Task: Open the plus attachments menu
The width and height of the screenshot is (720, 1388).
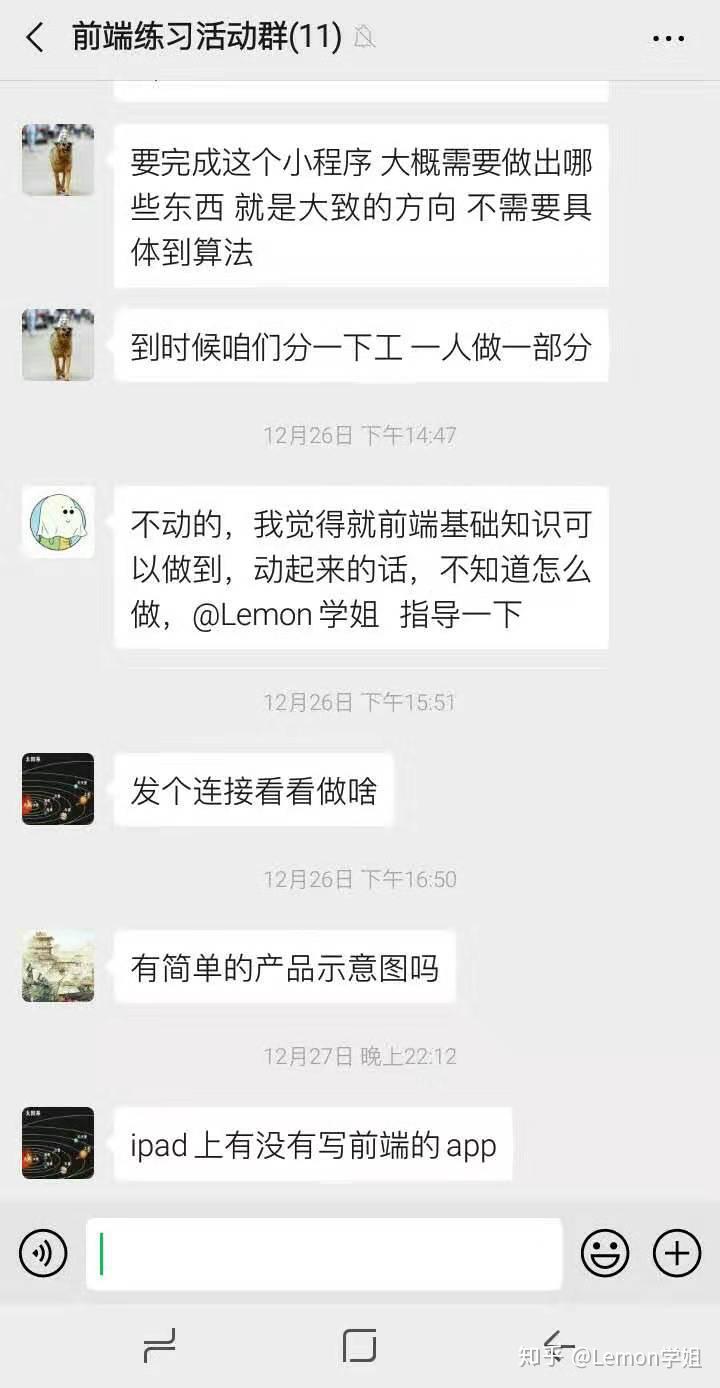Action: click(x=677, y=1252)
